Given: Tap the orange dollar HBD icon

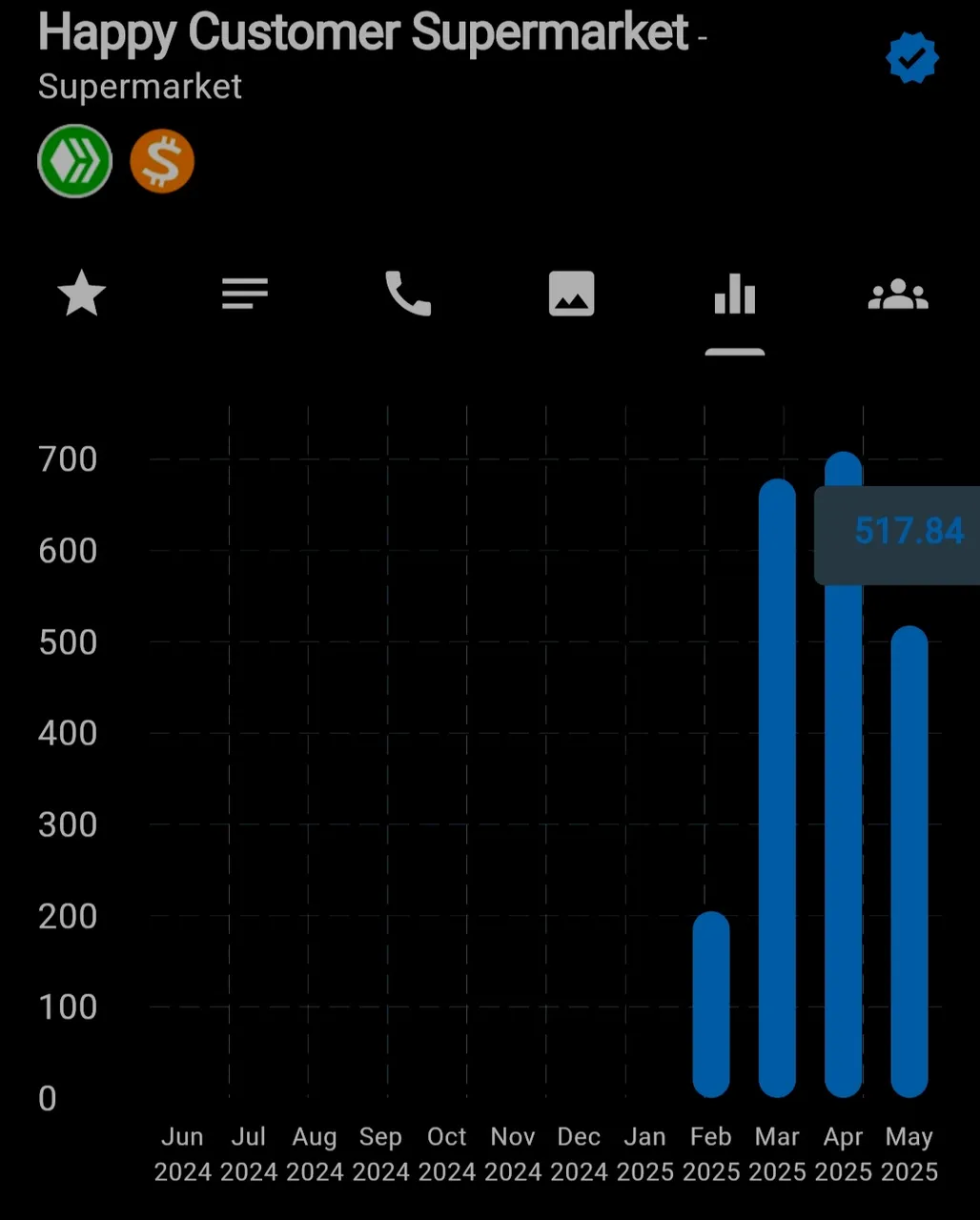Looking at the screenshot, I should click(162, 161).
